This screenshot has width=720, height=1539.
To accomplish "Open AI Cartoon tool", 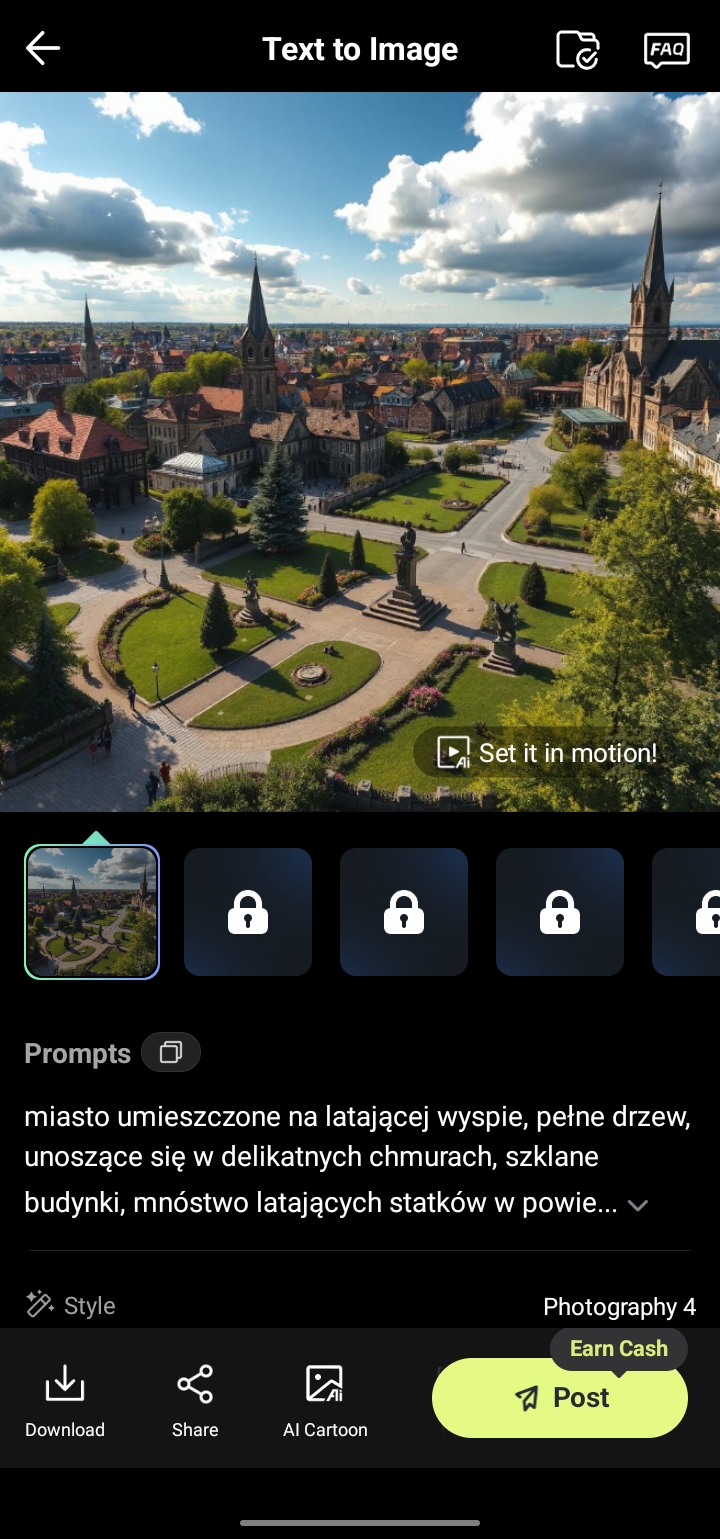I will pos(325,1400).
